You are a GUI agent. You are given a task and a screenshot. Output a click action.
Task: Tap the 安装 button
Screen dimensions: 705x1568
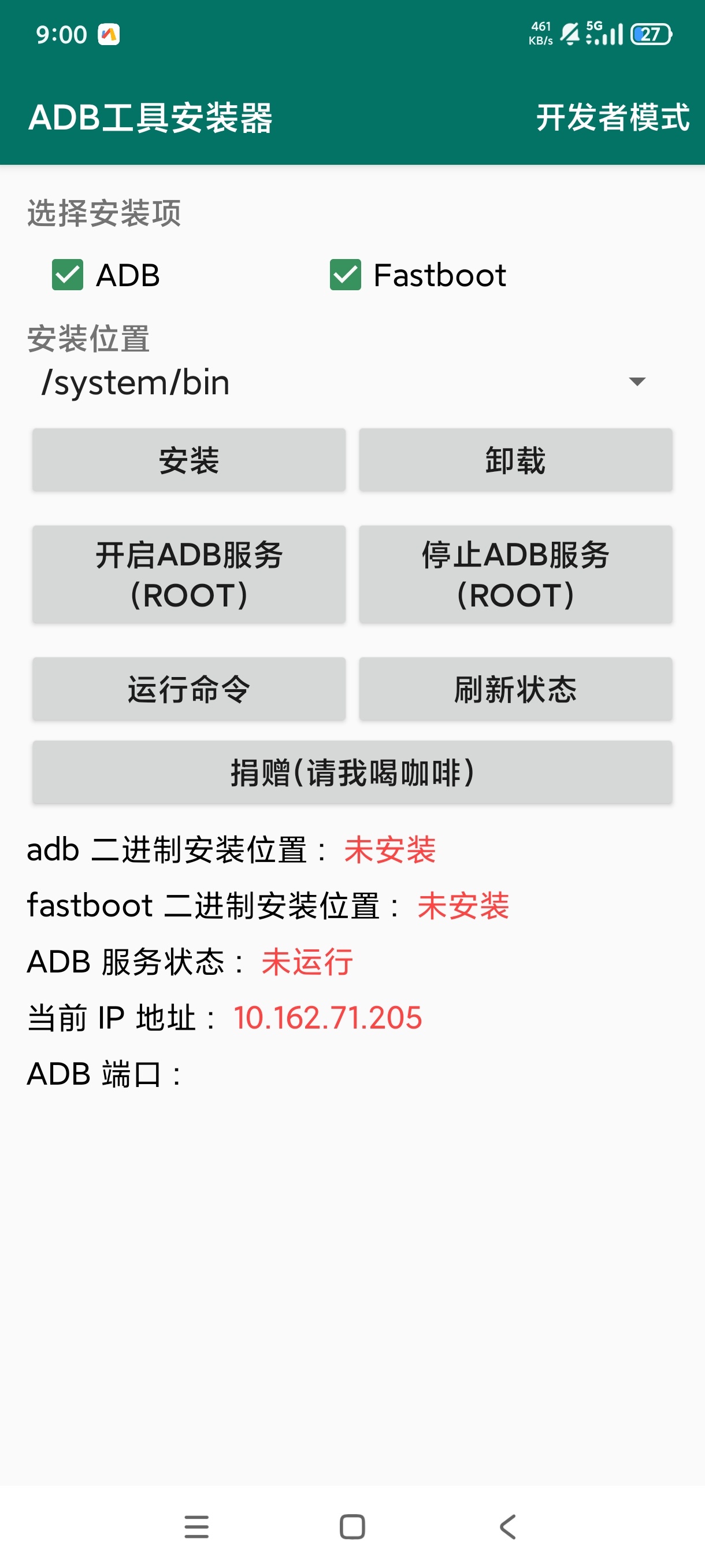189,460
